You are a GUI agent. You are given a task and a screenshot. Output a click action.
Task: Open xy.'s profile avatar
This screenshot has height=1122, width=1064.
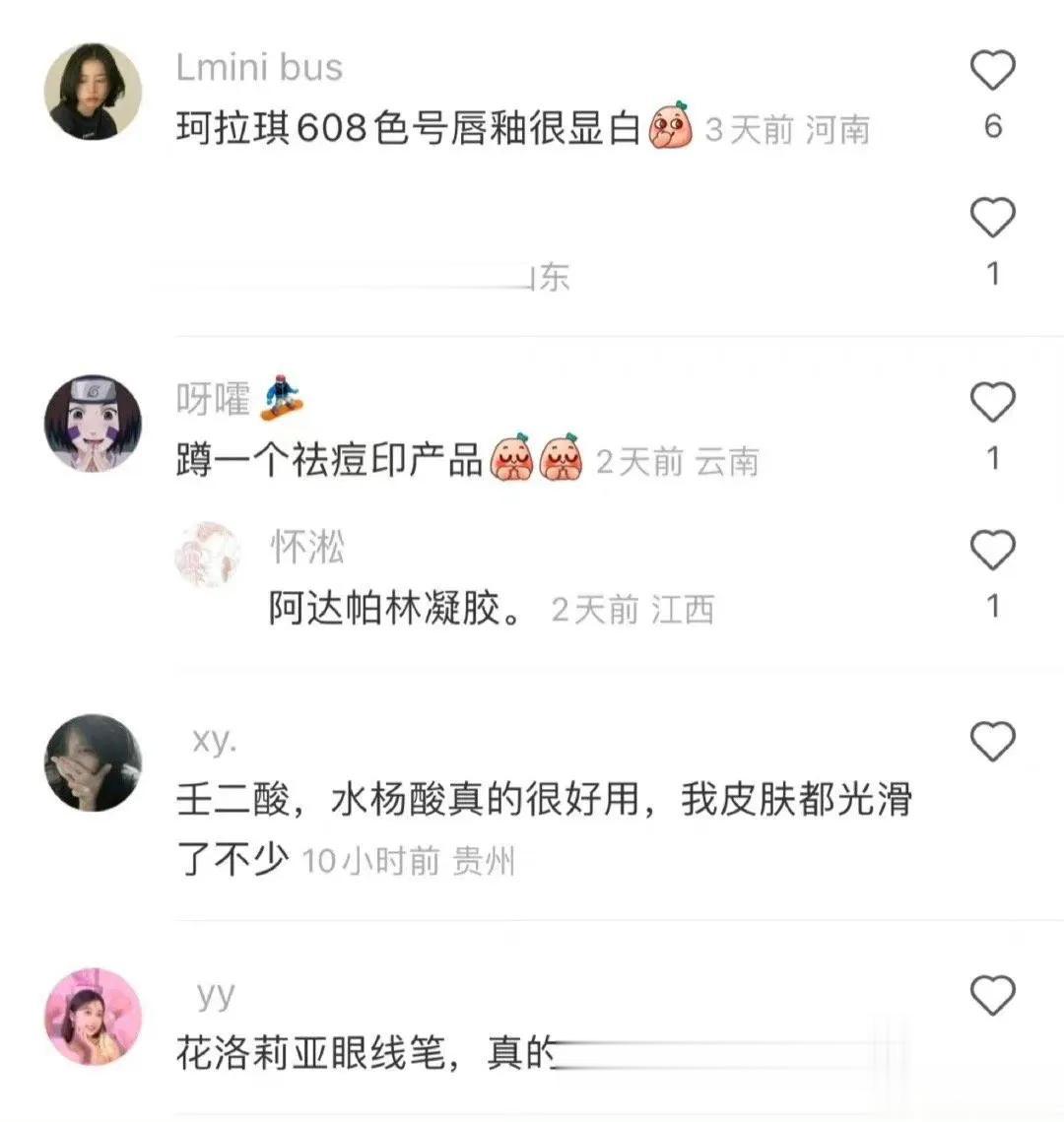click(x=94, y=762)
